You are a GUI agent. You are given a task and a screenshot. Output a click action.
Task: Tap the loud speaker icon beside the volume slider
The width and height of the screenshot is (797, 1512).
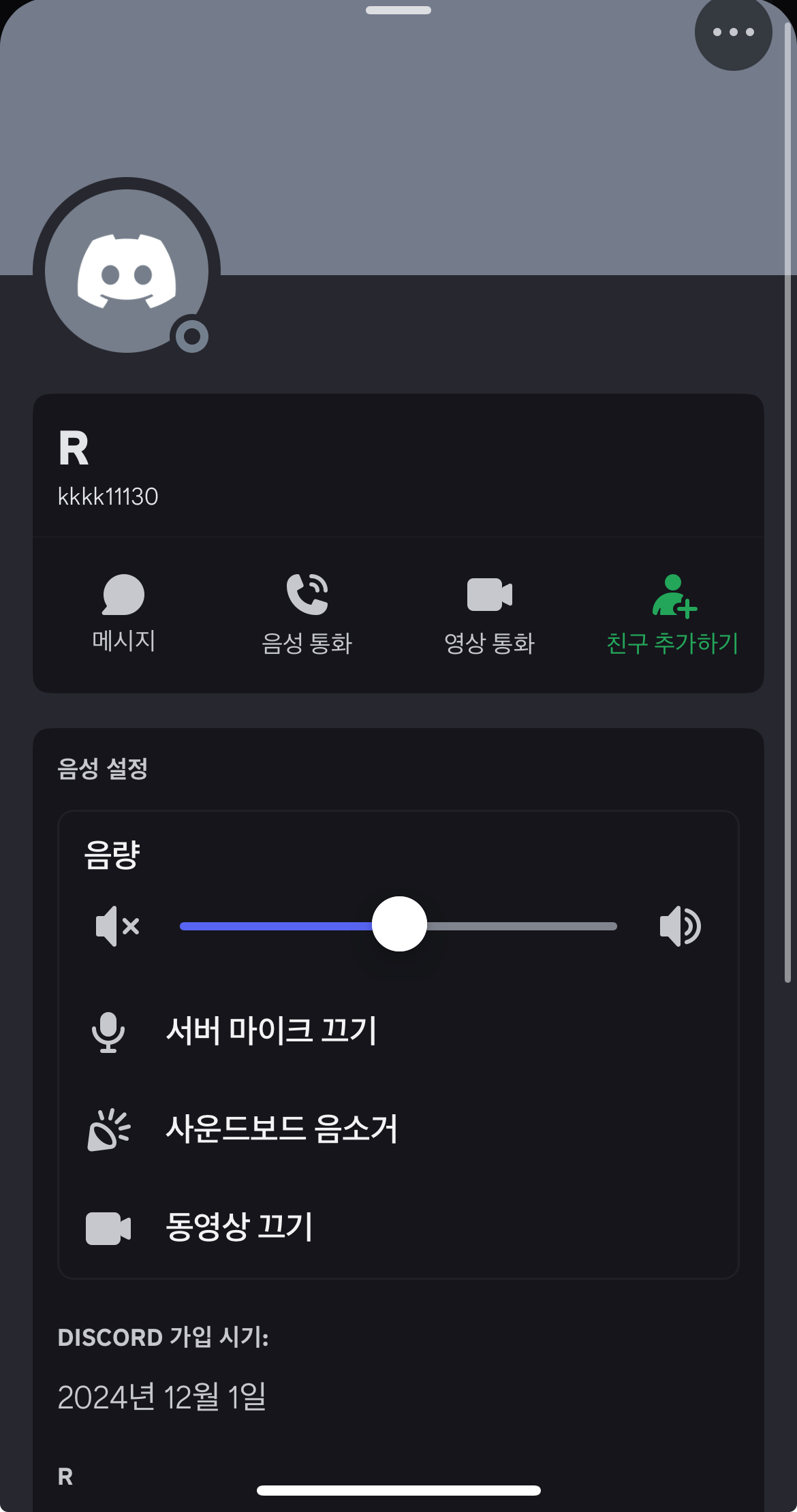(x=679, y=926)
